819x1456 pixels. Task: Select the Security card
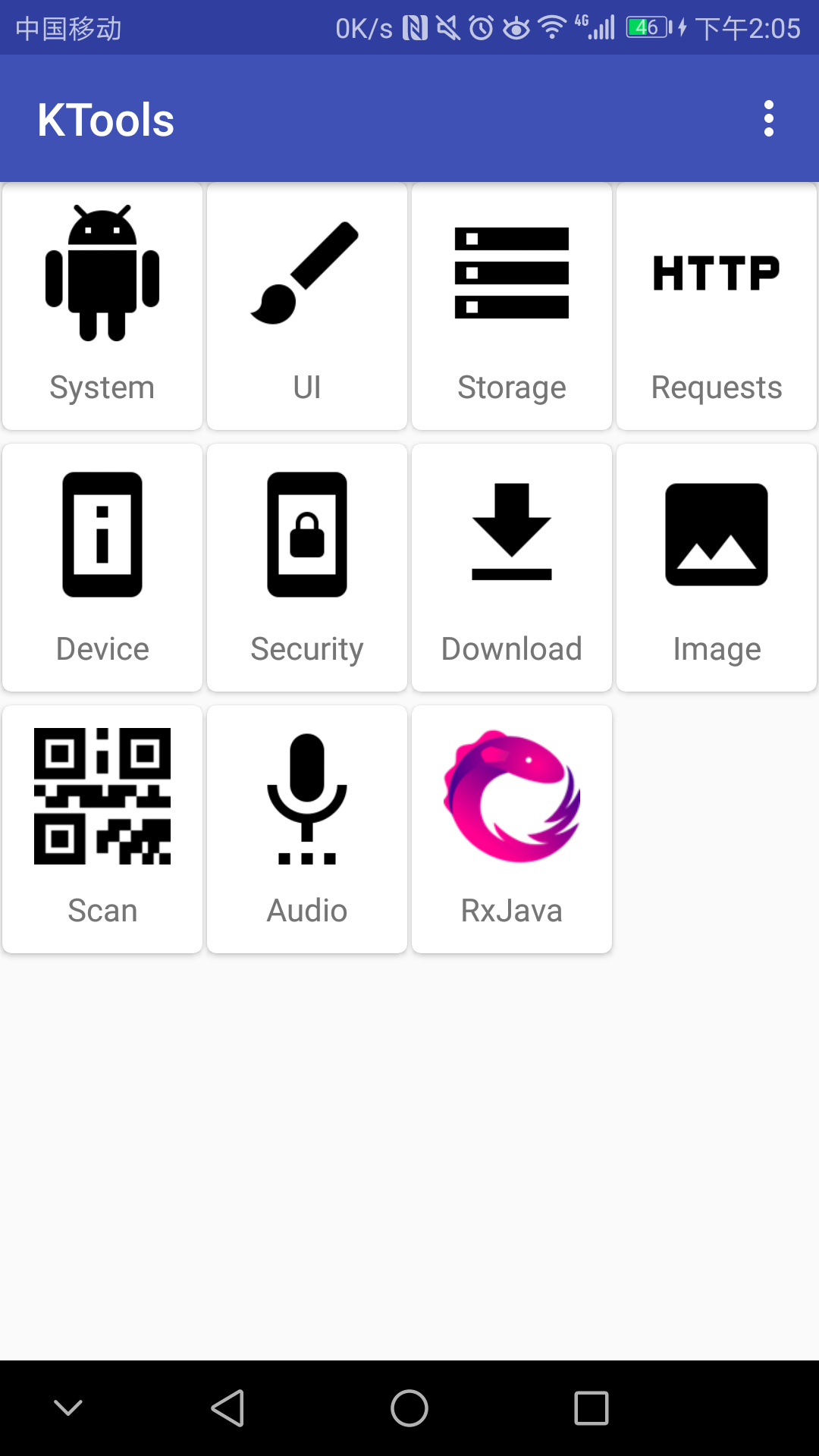click(307, 568)
